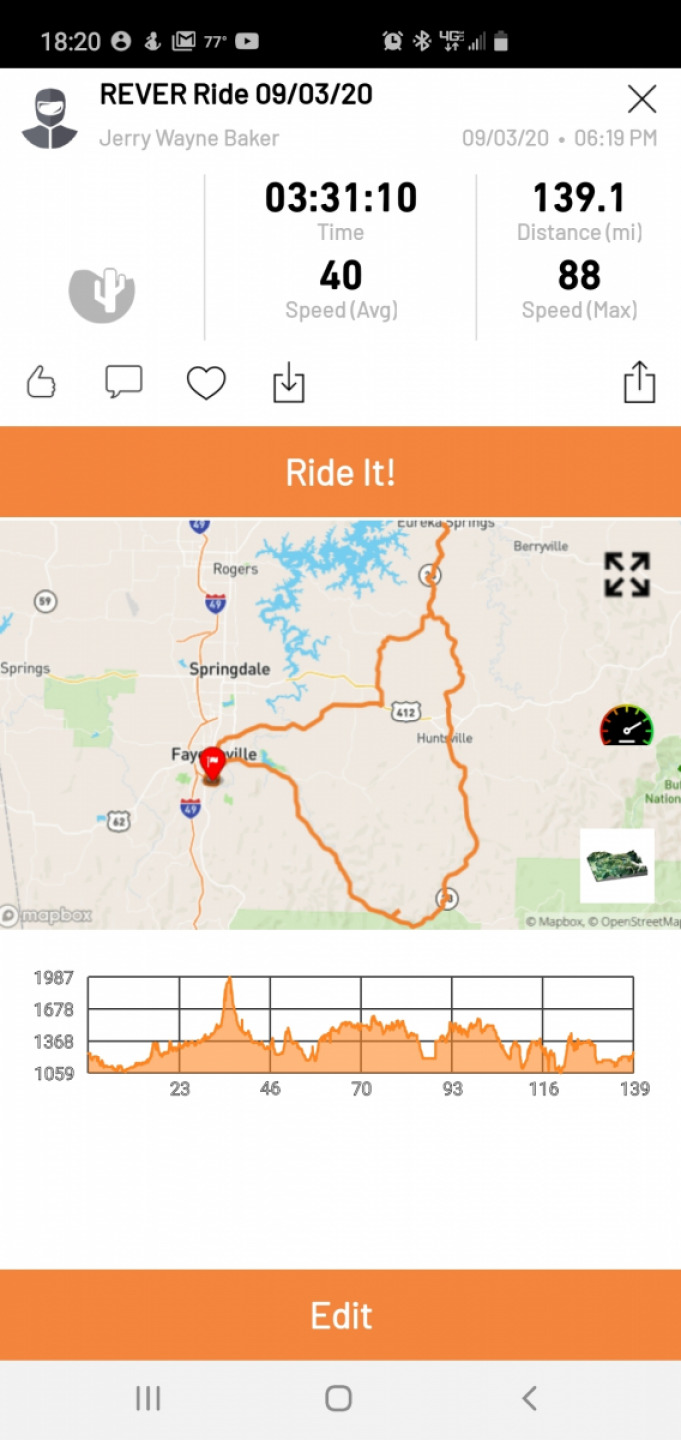681x1440 pixels.
Task: Give this ride a thumbs up
Action: click(41, 382)
